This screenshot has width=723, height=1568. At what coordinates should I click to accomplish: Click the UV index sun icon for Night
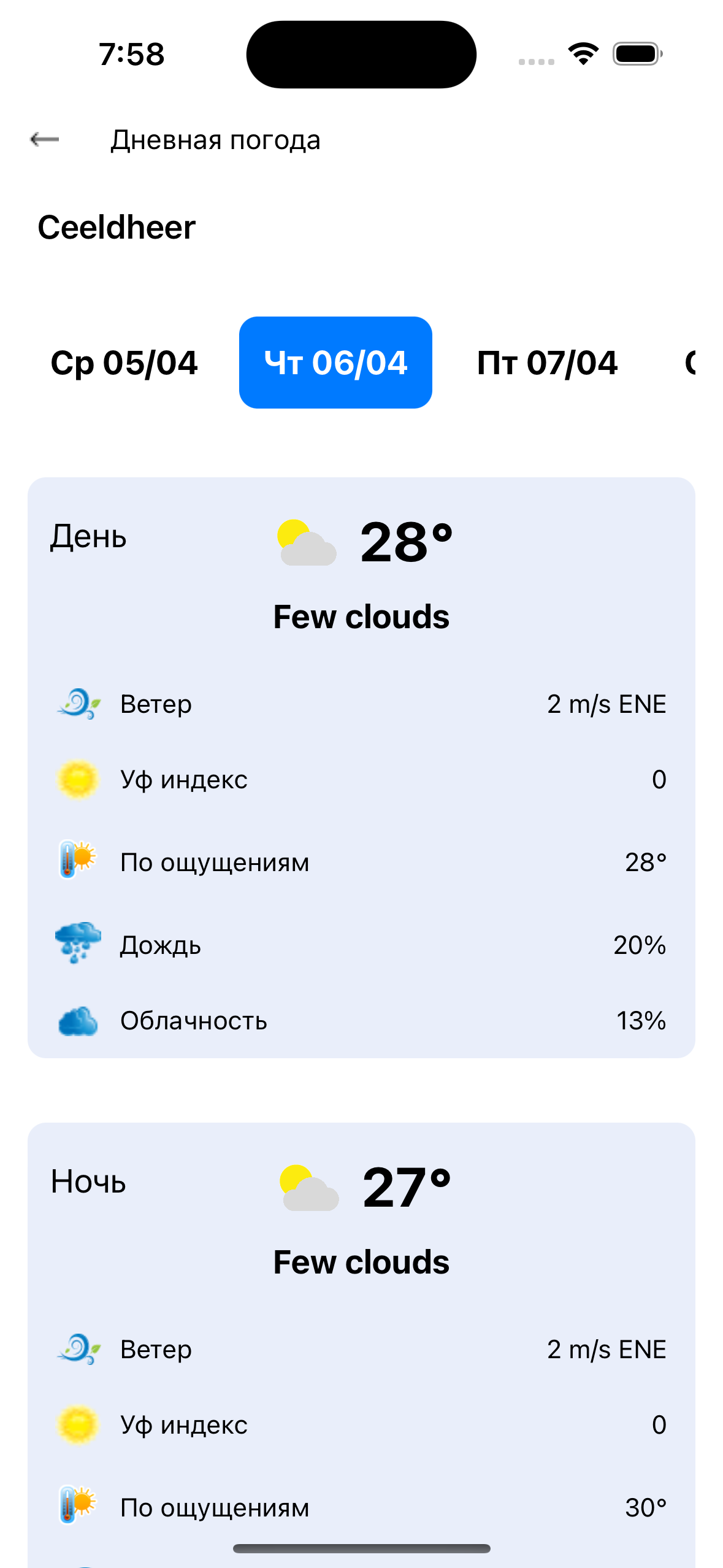(x=77, y=1424)
